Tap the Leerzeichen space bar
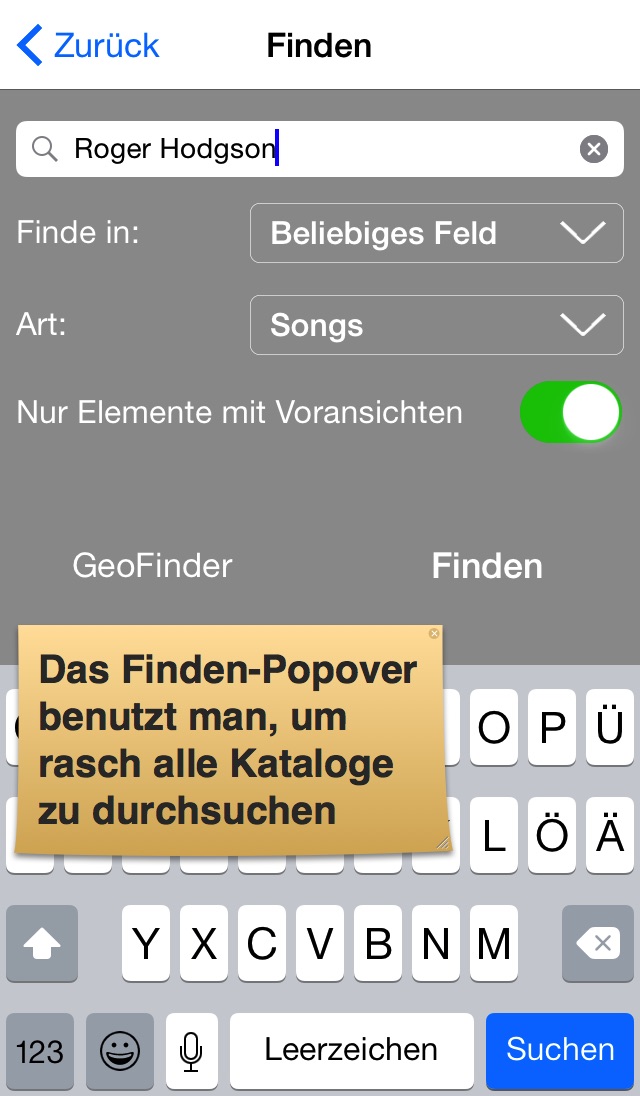Screen dimensions: 640x1096 [351, 1051]
